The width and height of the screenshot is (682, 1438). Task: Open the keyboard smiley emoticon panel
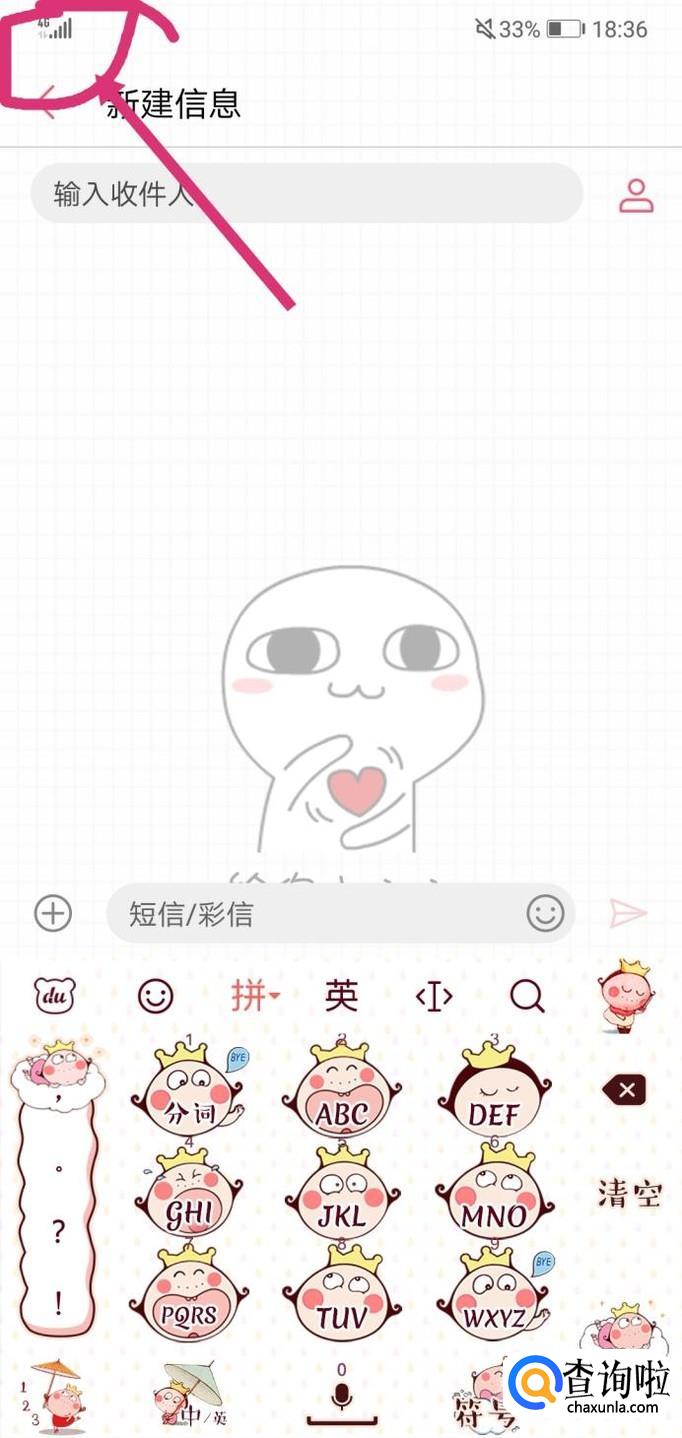155,995
